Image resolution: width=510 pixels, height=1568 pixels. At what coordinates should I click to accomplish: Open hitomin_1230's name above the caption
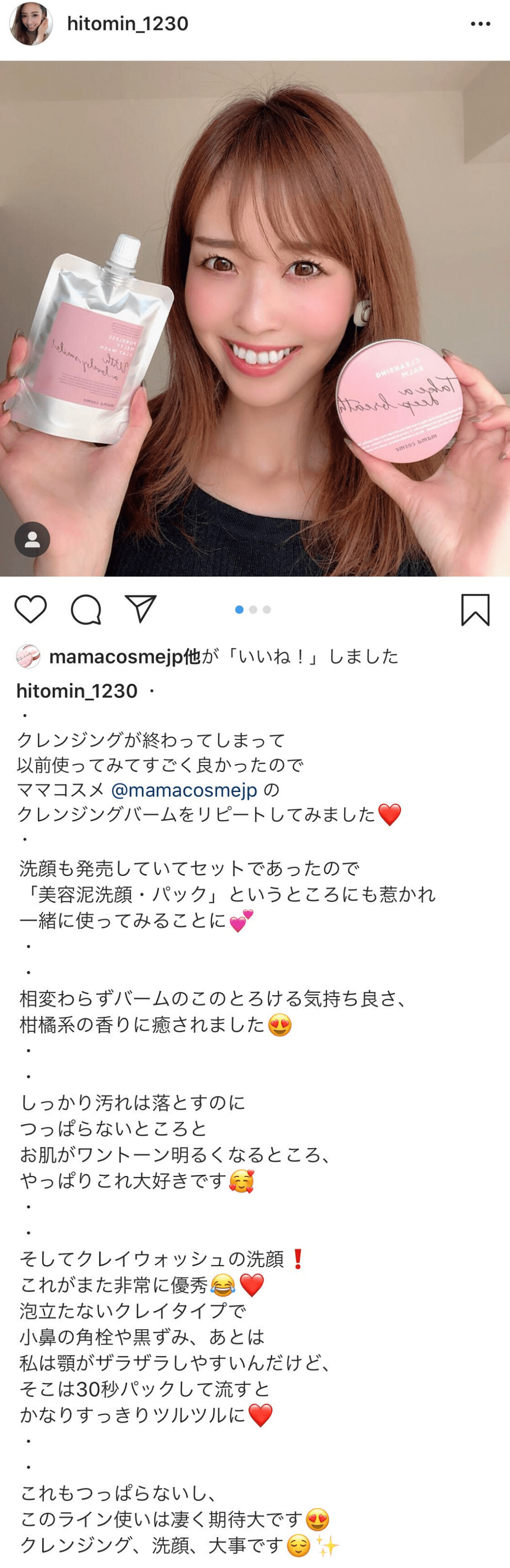coord(77,691)
